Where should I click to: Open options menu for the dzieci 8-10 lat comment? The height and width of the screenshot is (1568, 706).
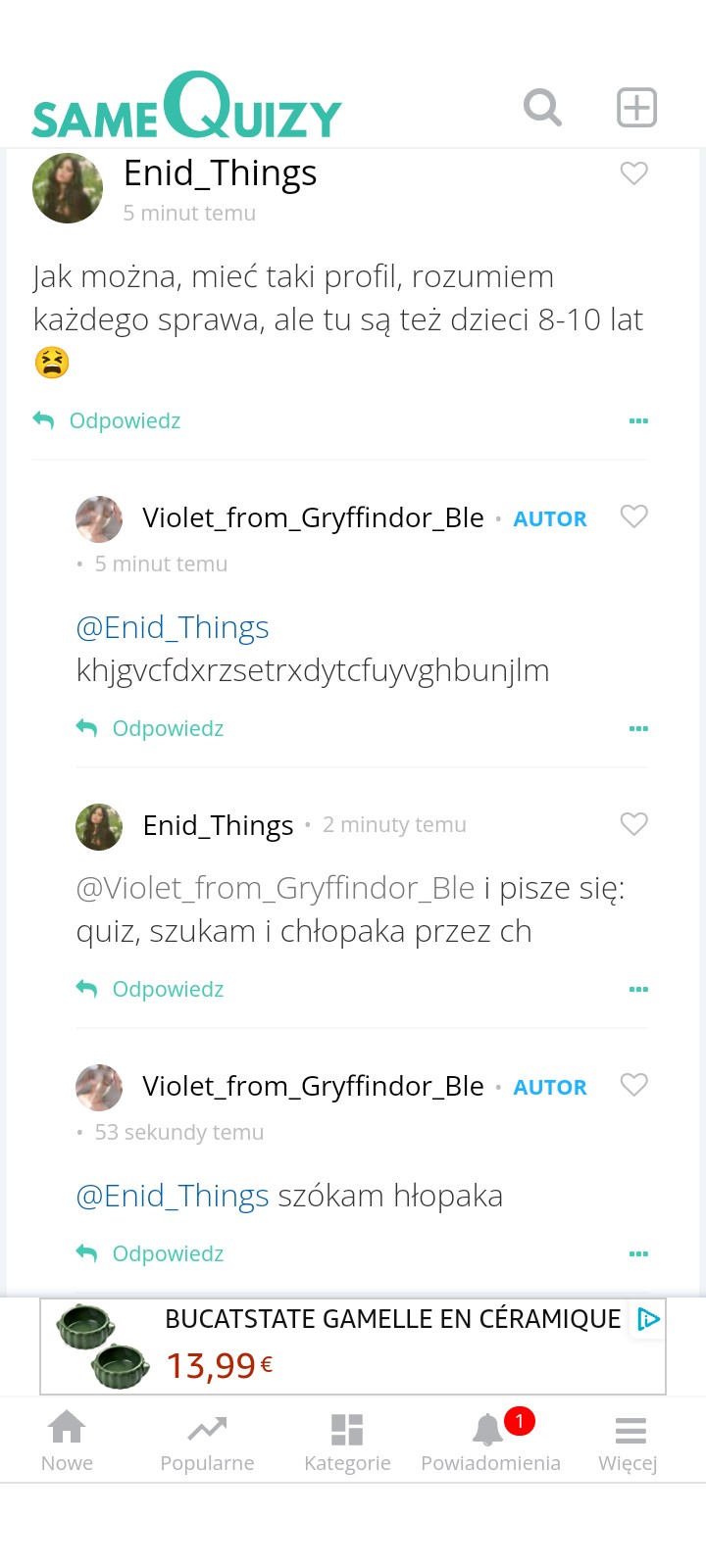(x=638, y=421)
